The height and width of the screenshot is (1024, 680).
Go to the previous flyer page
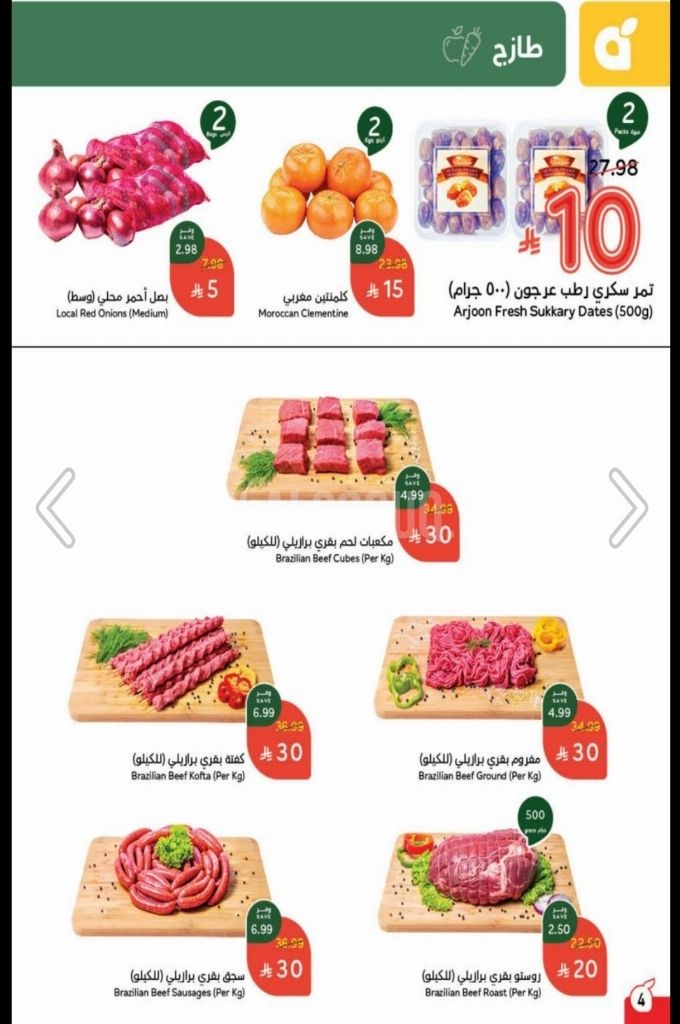point(56,508)
